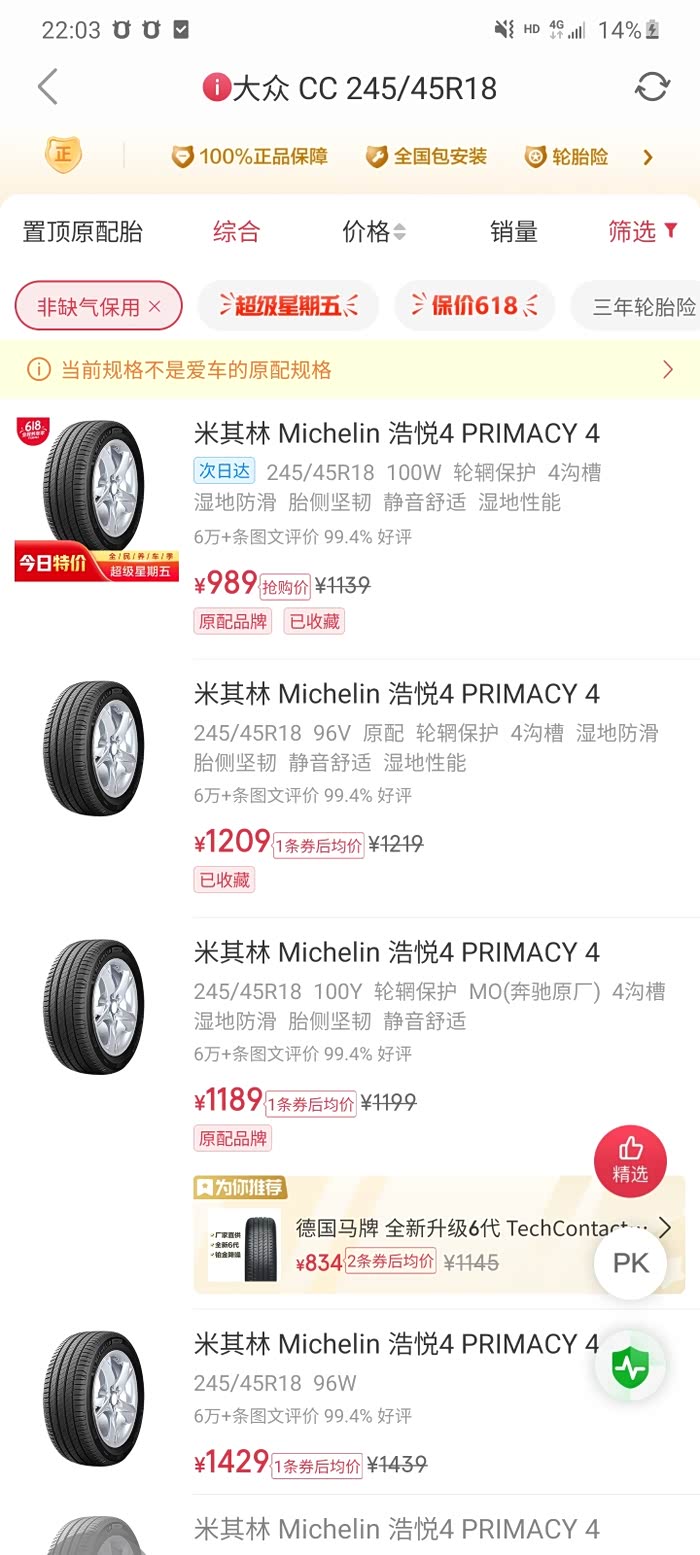The width and height of the screenshot is (700, 1555).
Task: Expand the service guarantees arrow
Action: coord(648,157)
